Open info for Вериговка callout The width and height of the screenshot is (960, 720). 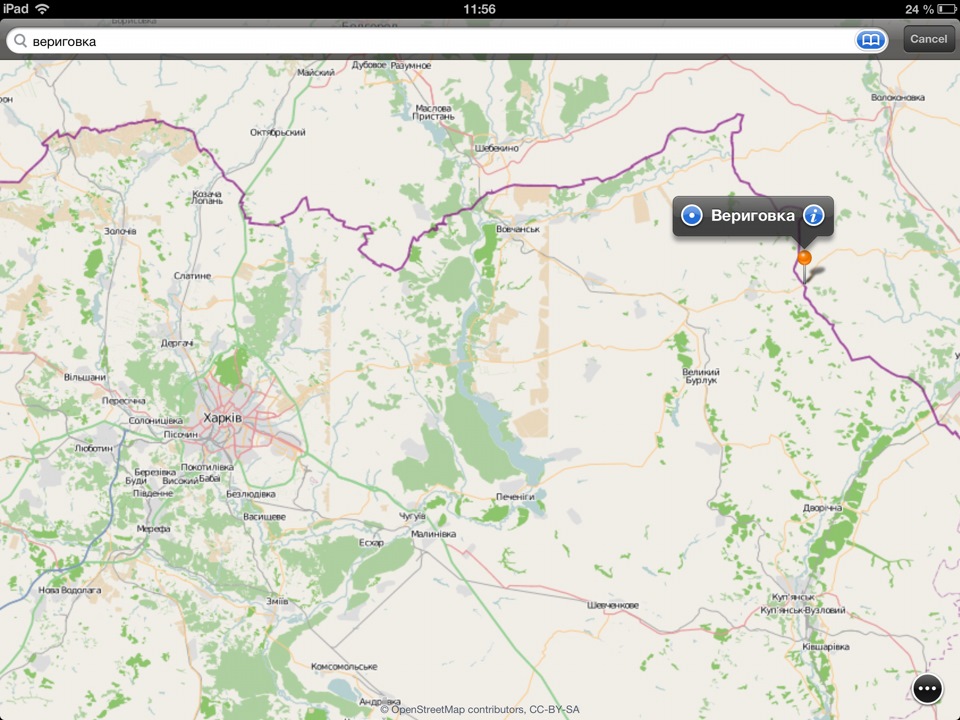(813, 215)
